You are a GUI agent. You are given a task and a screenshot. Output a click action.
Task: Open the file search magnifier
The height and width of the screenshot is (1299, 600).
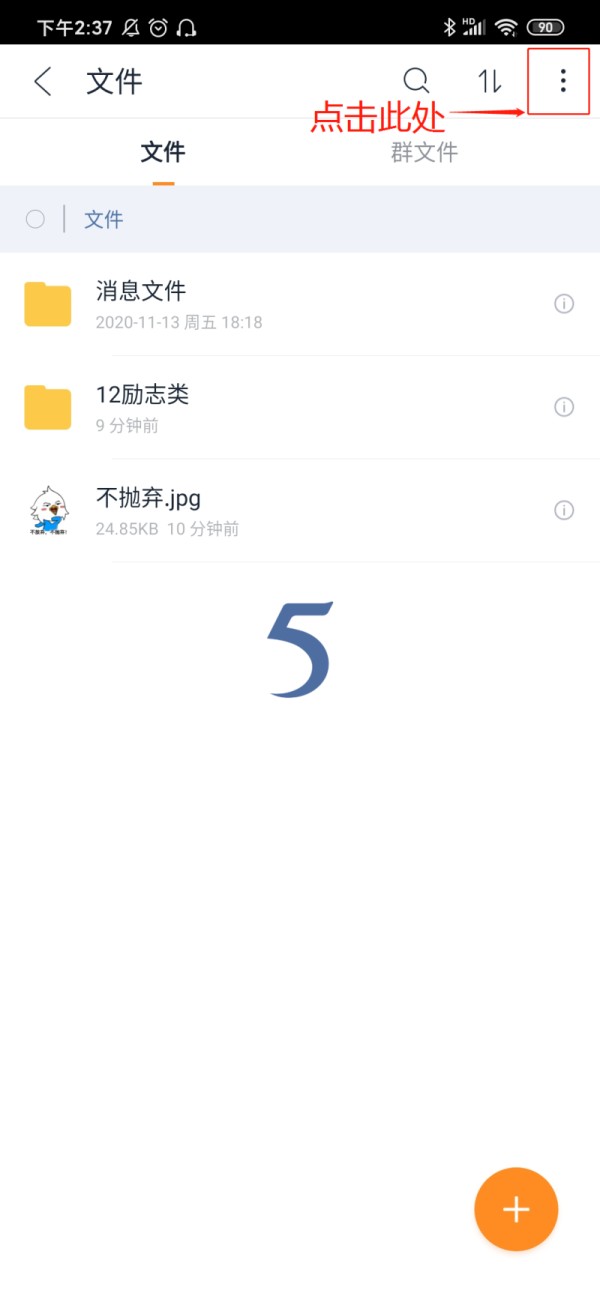[x=416, y=81]
